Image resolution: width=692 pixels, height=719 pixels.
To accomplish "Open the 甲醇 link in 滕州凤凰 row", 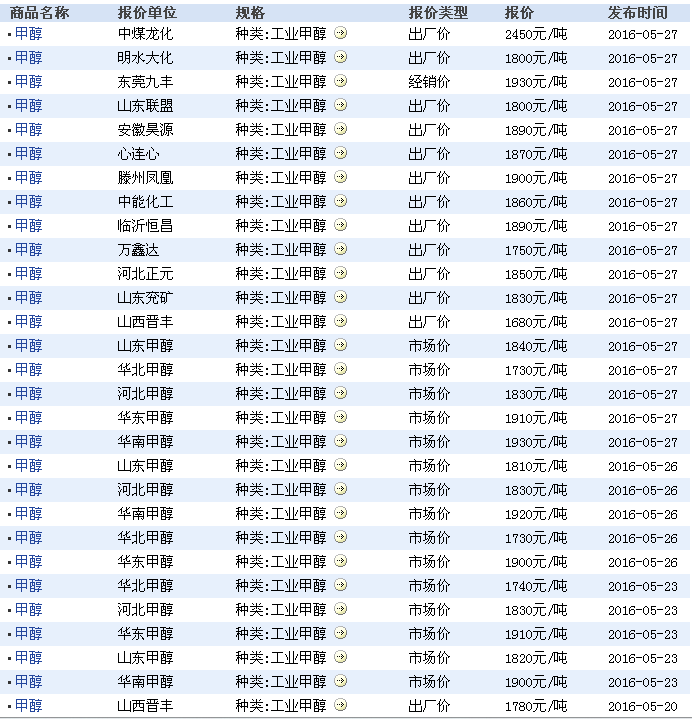I will coord(28,178).
